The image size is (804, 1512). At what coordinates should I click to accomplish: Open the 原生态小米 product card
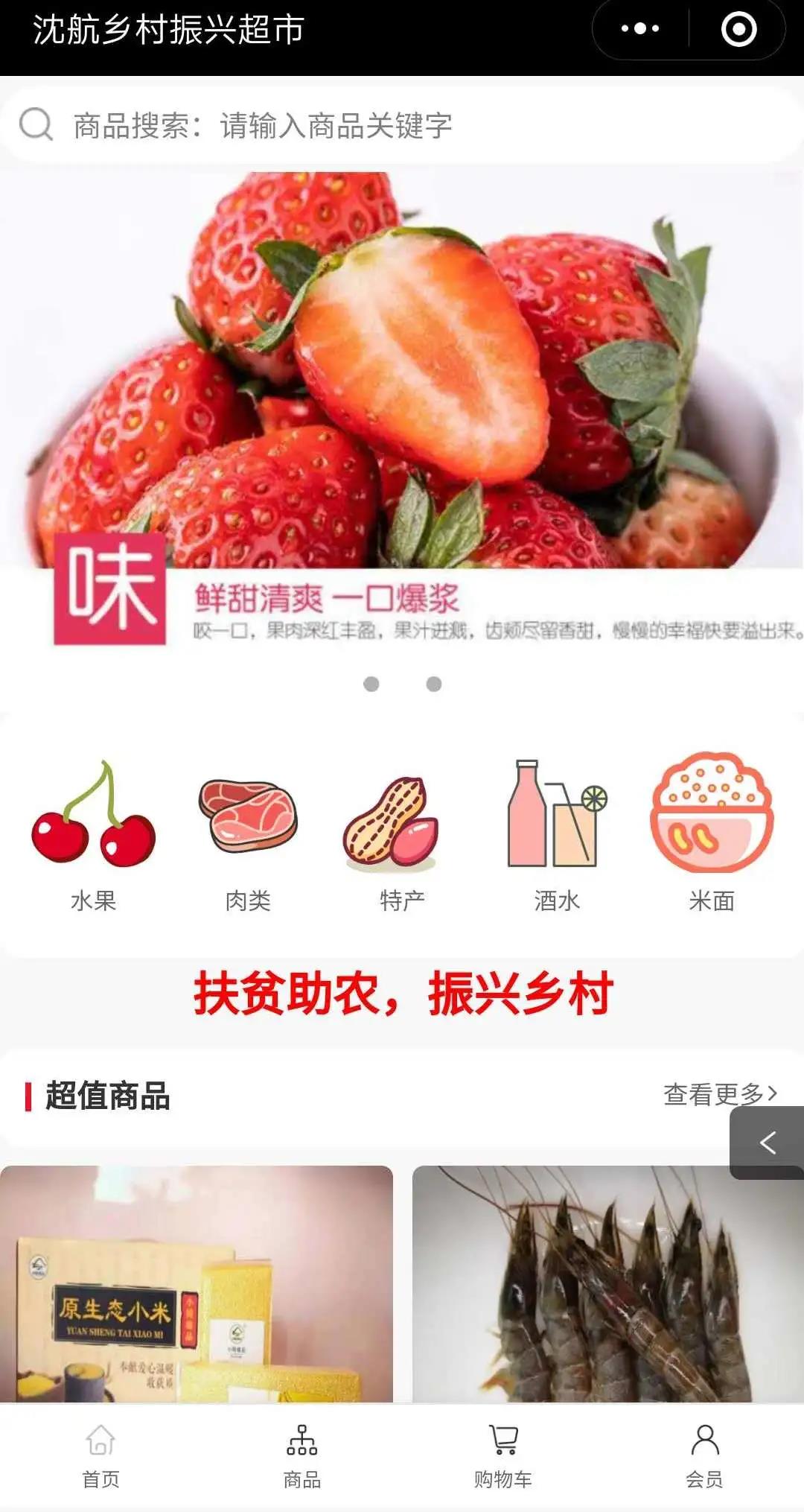[x=197, y=1284]
